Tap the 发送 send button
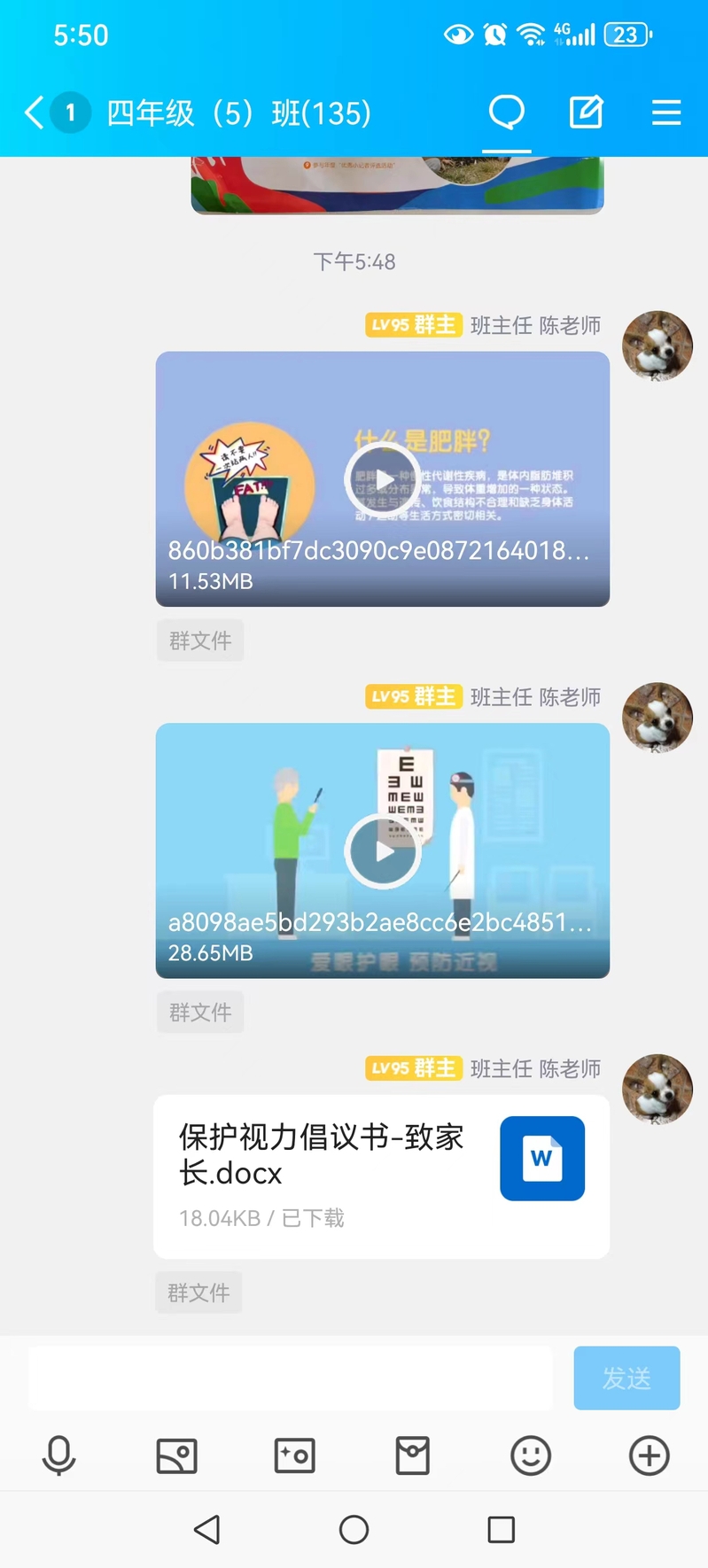Screen dimensions: 708x1568 pos(626,1378)
